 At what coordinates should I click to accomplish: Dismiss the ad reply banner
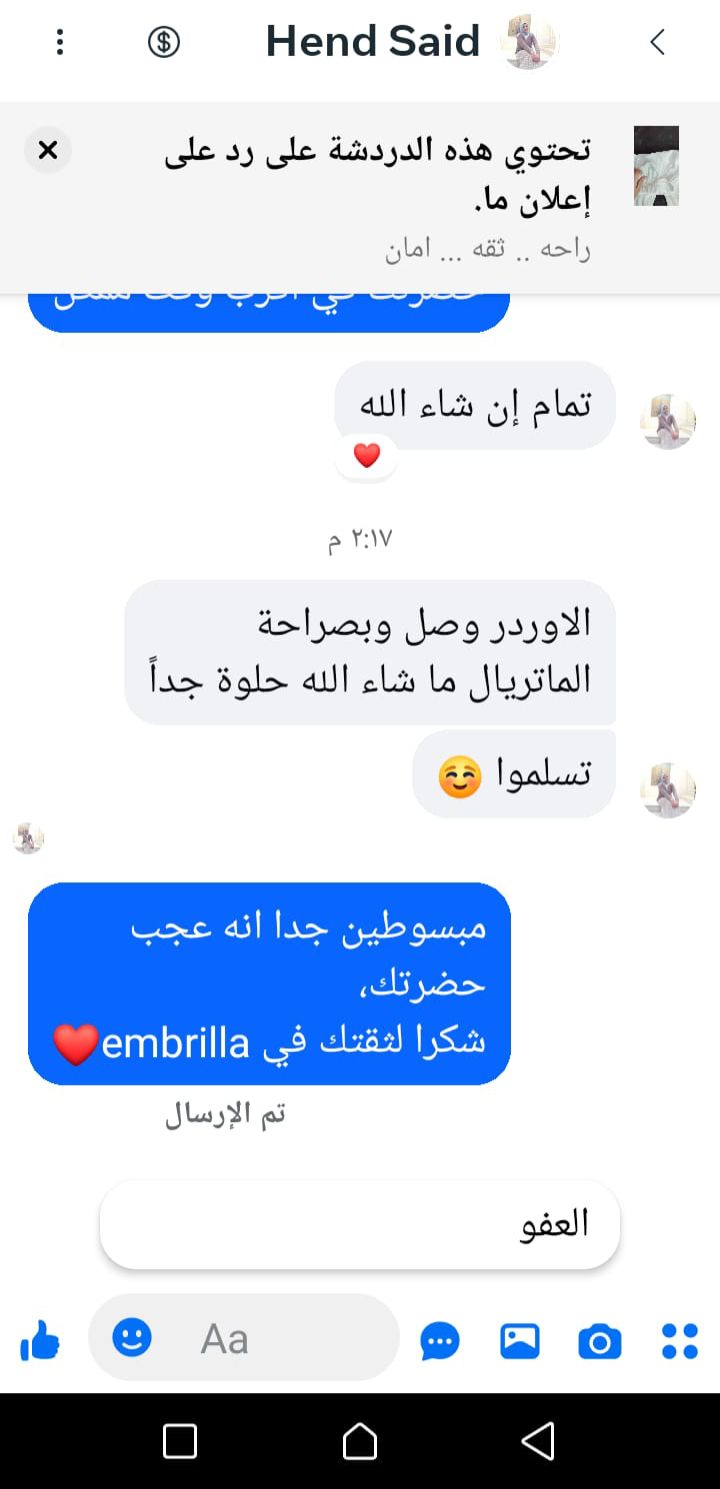(x=48, y=151)
